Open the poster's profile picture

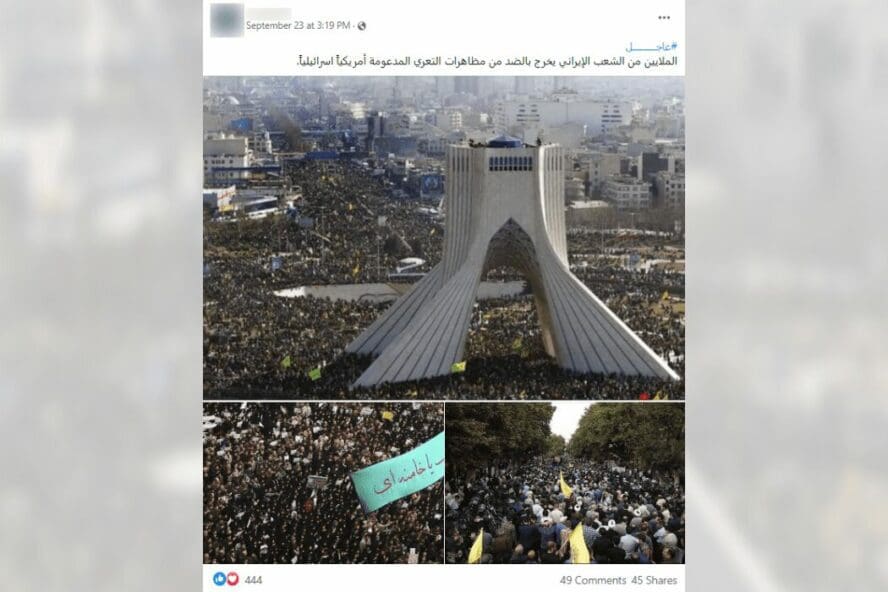(227, 19)
